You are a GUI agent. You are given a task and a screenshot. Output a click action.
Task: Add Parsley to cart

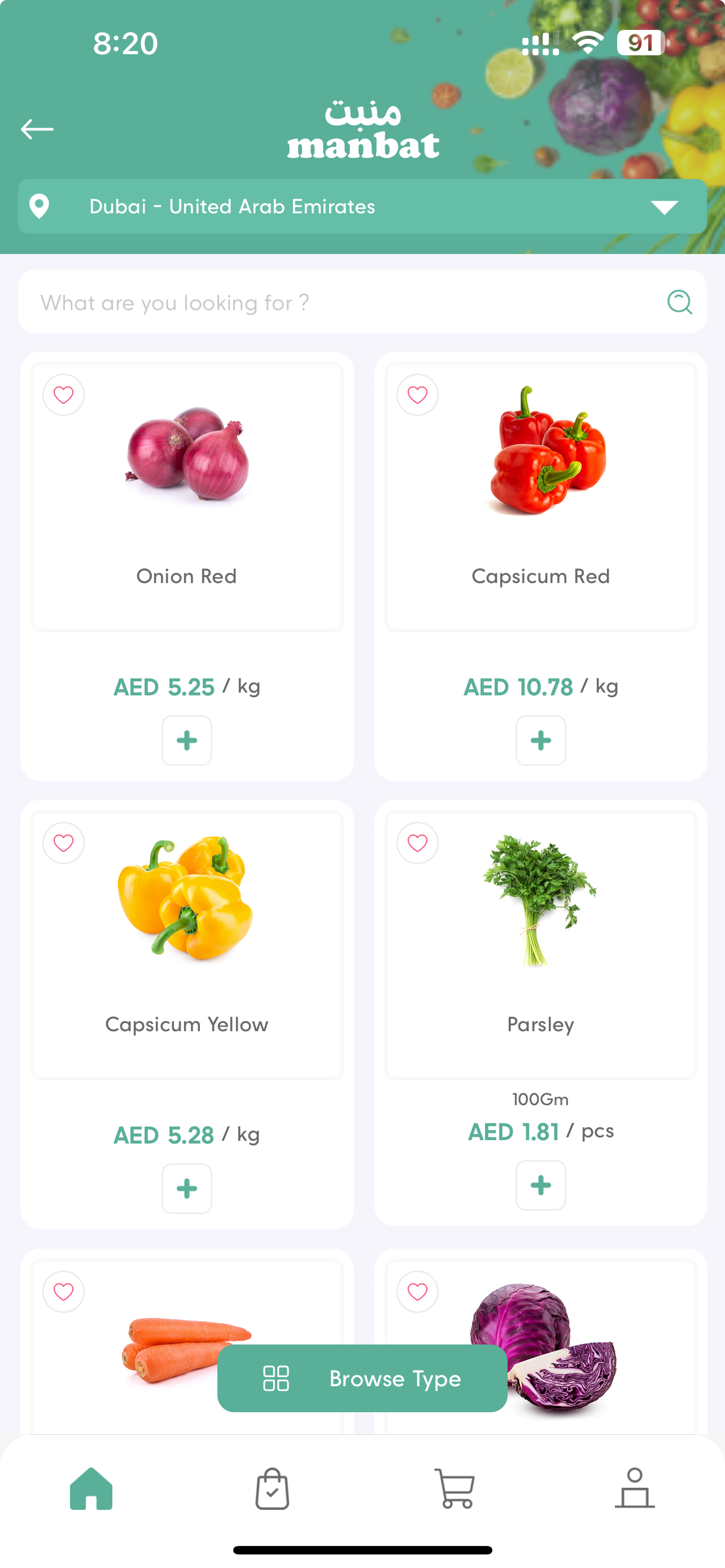[x=540, y=1185]
